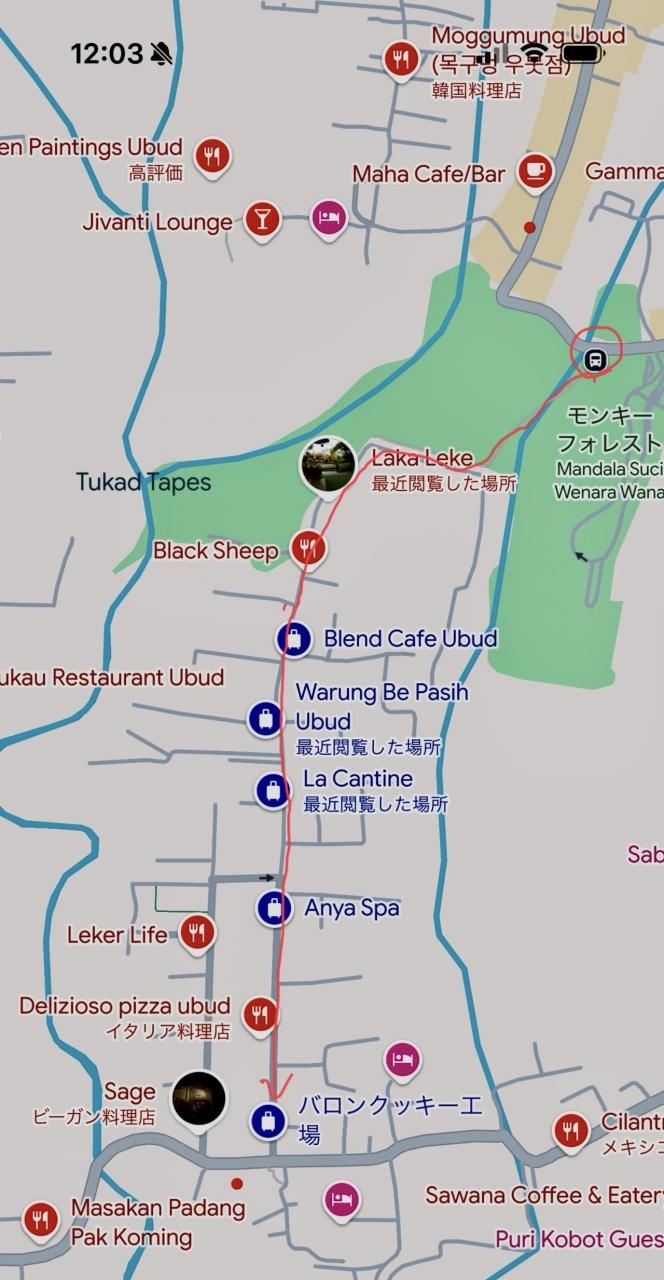Tap the Maha Cafe/Bar map pin
664x1280 pixels.
[536, 171]
